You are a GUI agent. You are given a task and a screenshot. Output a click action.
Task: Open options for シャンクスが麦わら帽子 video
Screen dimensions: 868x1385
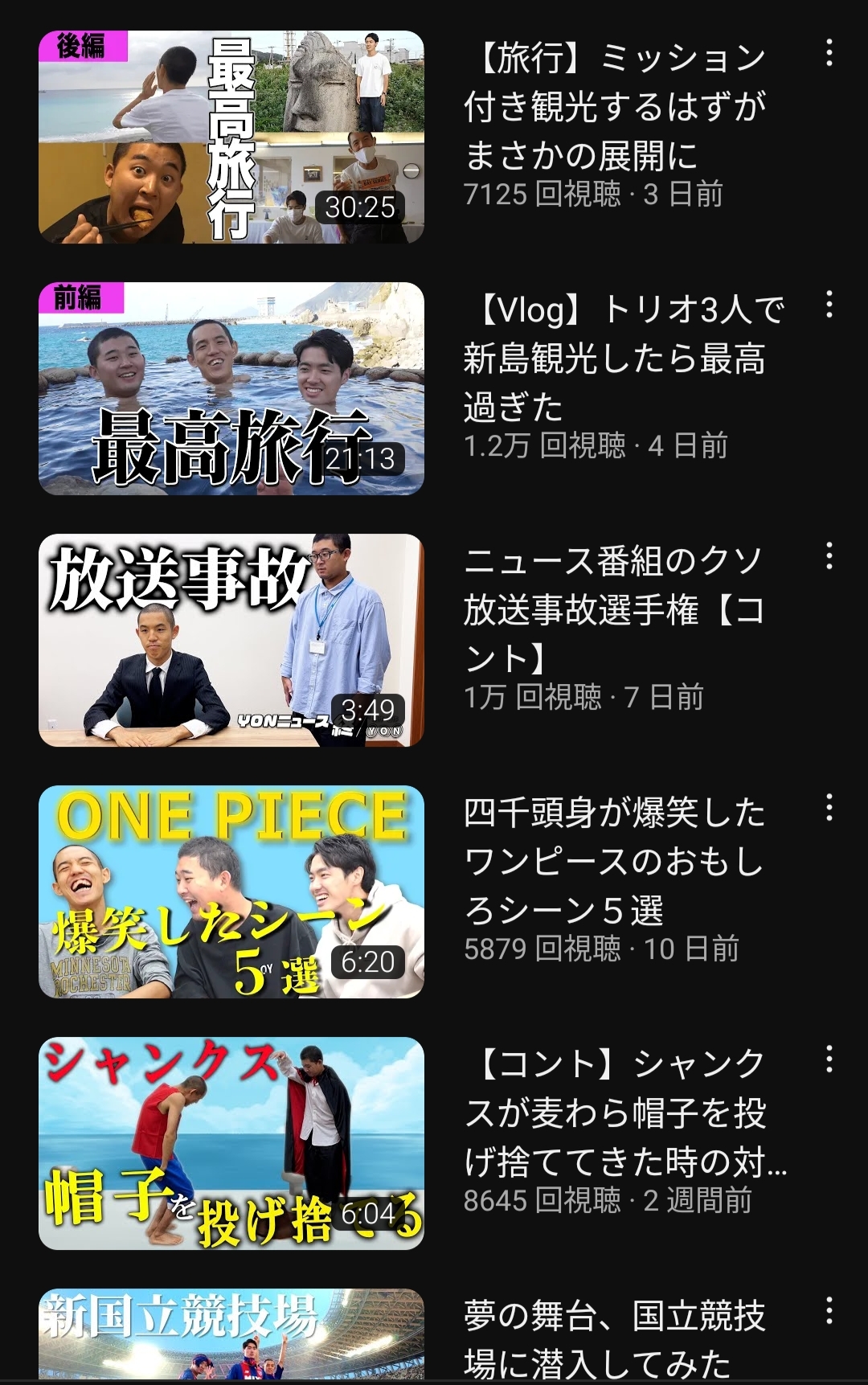point(829,1059)
